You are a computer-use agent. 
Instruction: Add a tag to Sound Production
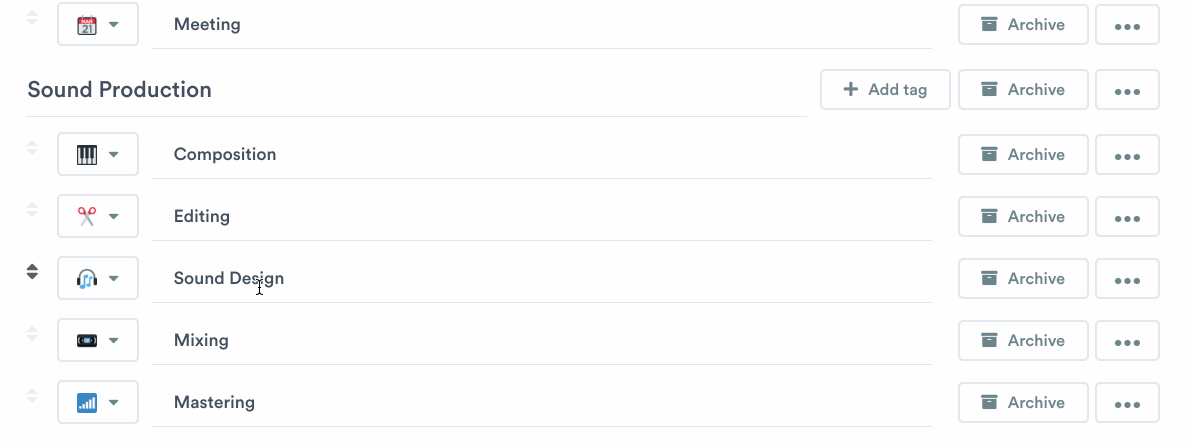(885, 90)
